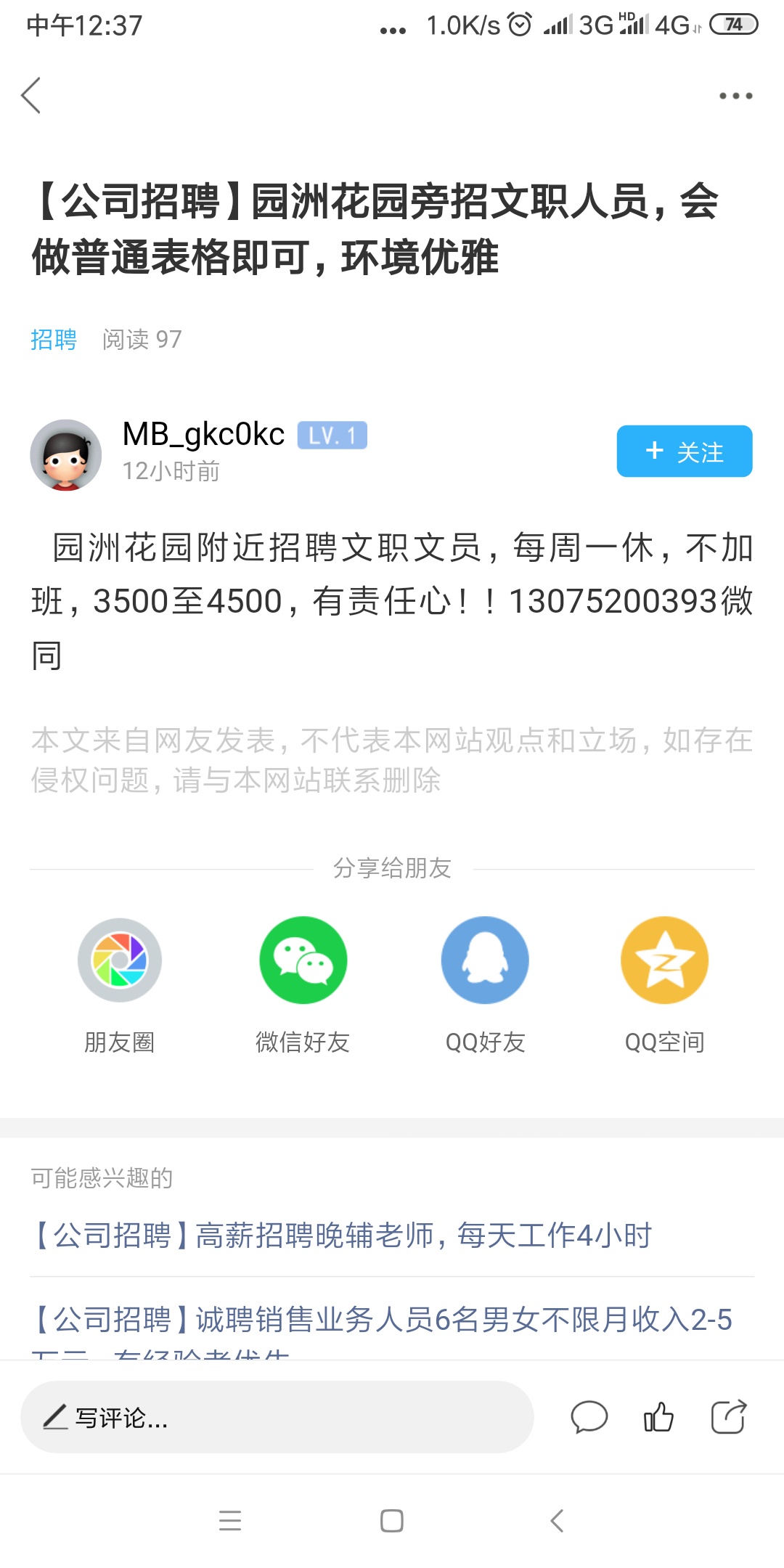Image resolution: width=784 pixels, height=1568 pixels.
Task: Share the post via bottom share icon
Action: click(728, 1417)
